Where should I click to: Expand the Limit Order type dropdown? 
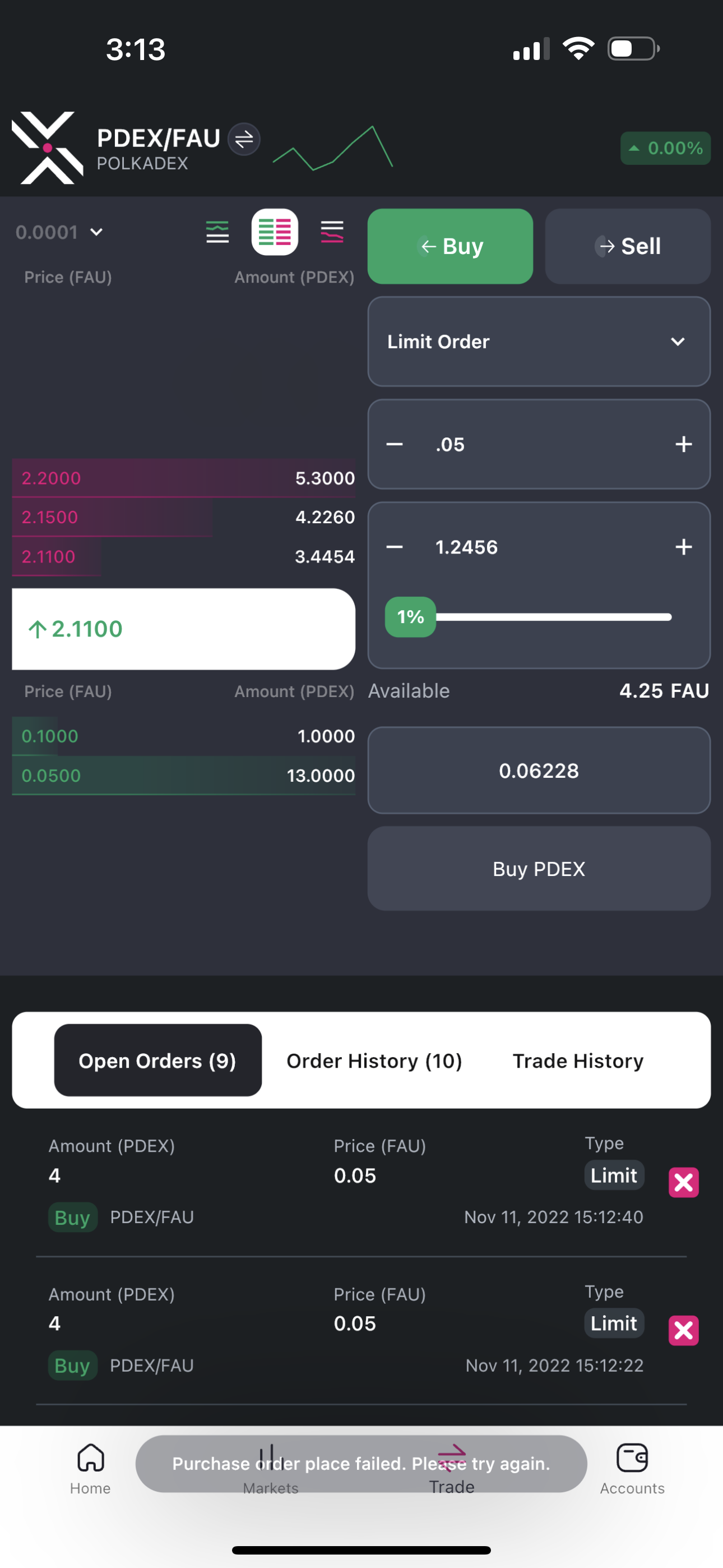pos(538,342)
